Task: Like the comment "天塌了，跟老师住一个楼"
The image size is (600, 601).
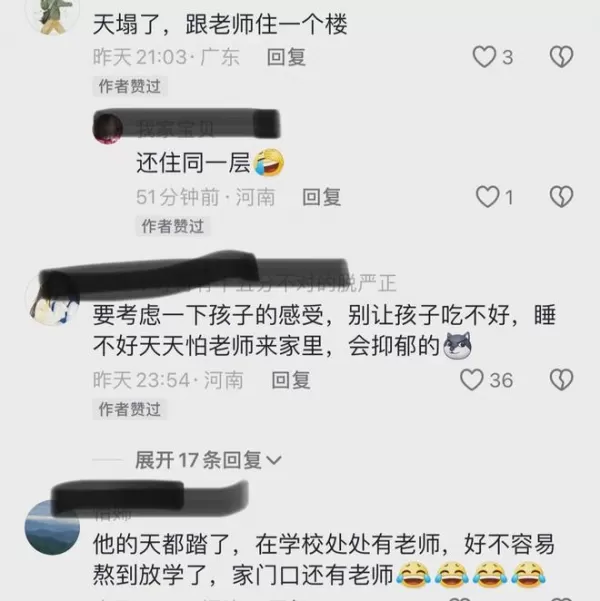Action: pyautogui.click(x=485, y=57)
